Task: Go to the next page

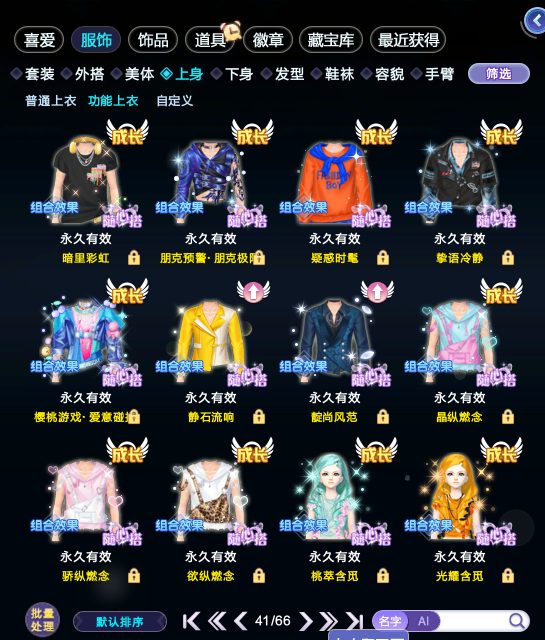Action: 306,621
